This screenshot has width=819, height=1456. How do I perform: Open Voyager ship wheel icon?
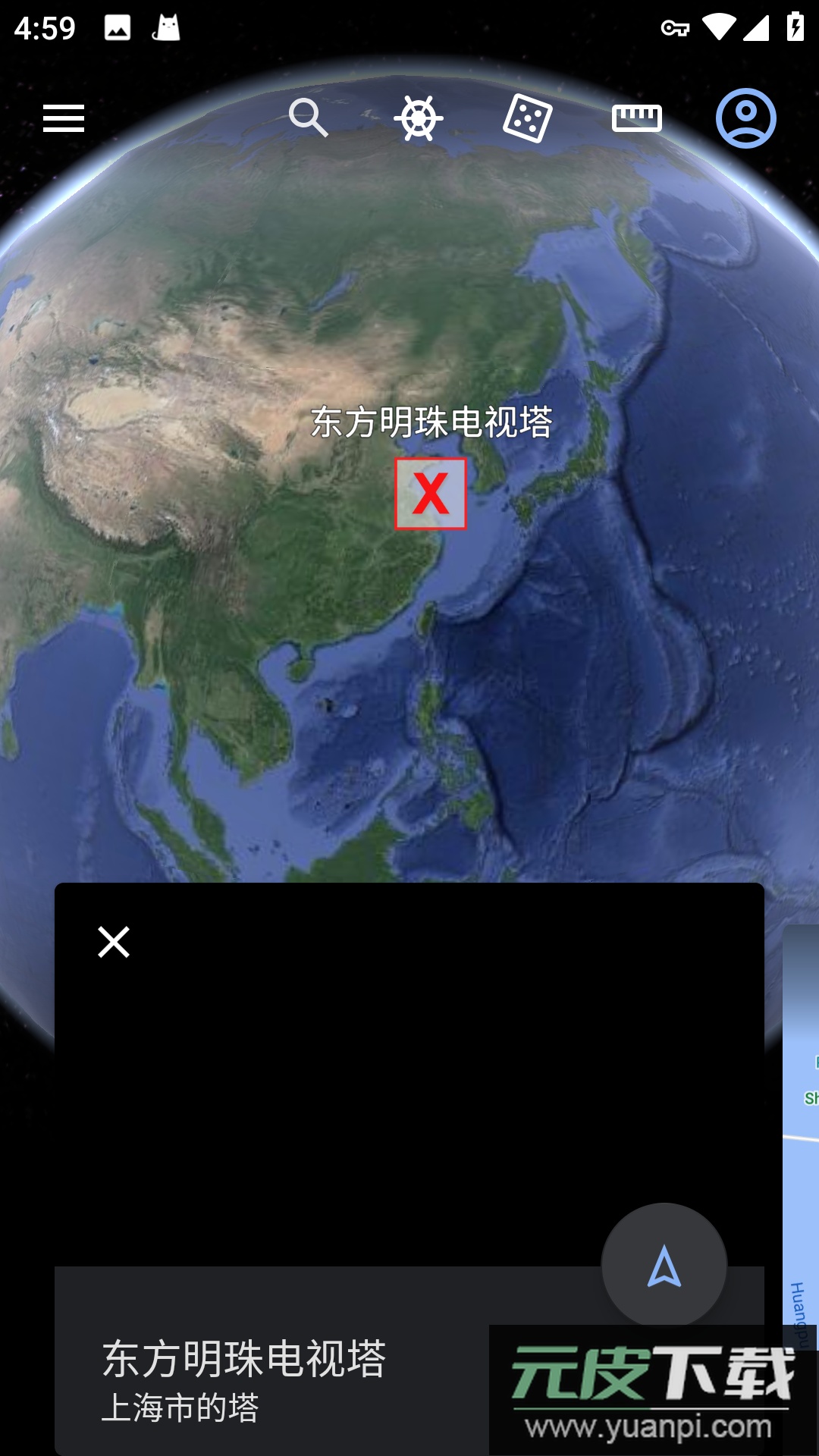pos(419,118)
